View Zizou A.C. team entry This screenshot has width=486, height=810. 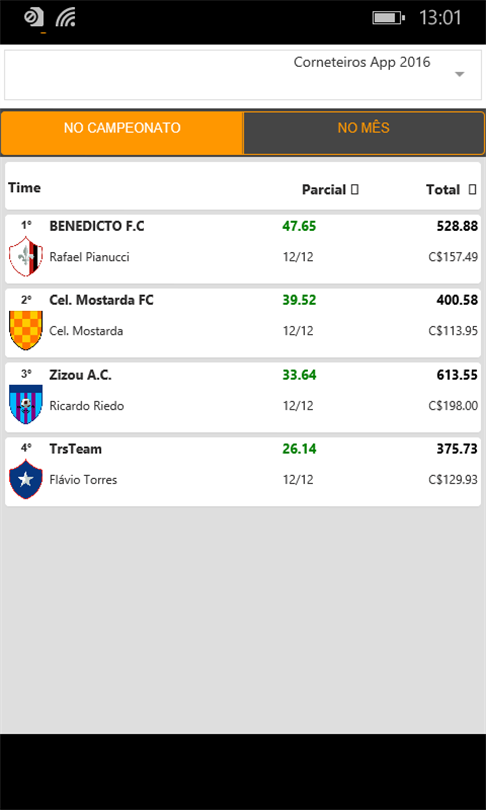click(243, 397)
